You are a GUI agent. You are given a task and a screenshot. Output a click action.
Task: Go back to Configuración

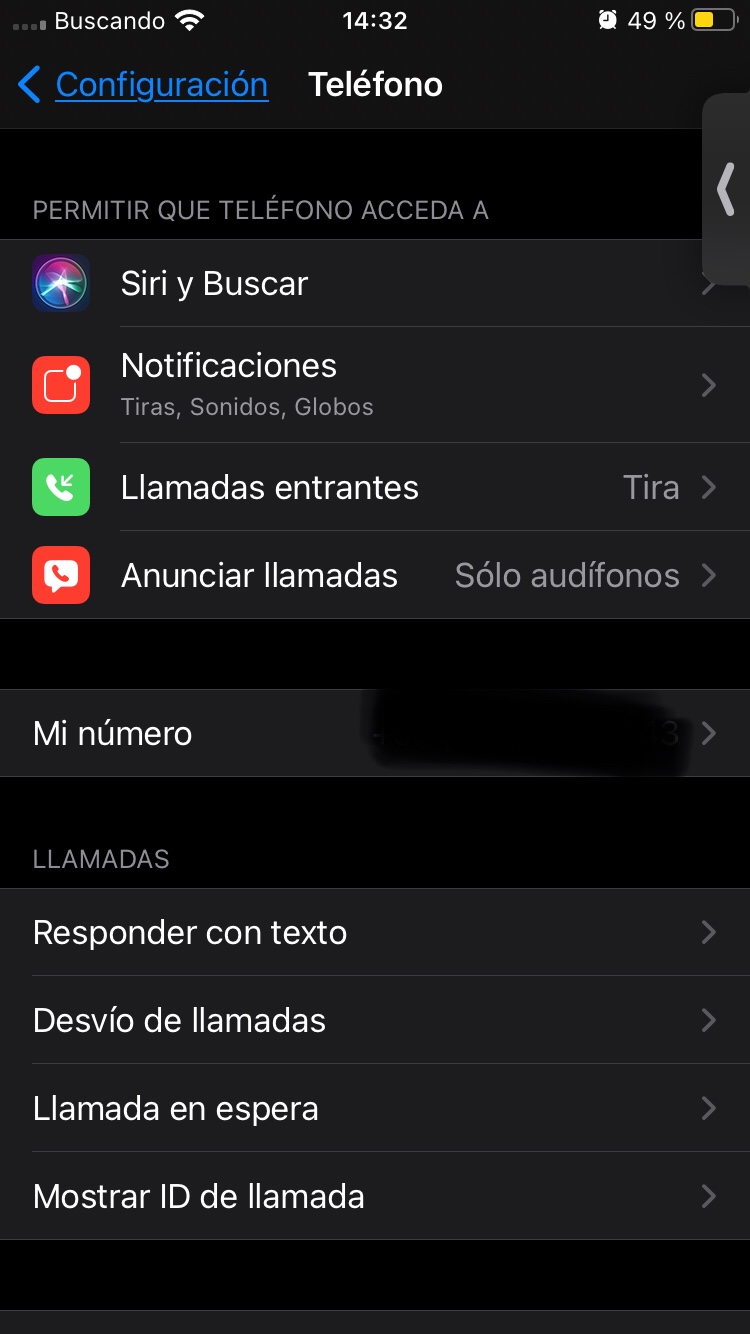tap(145, 85)
